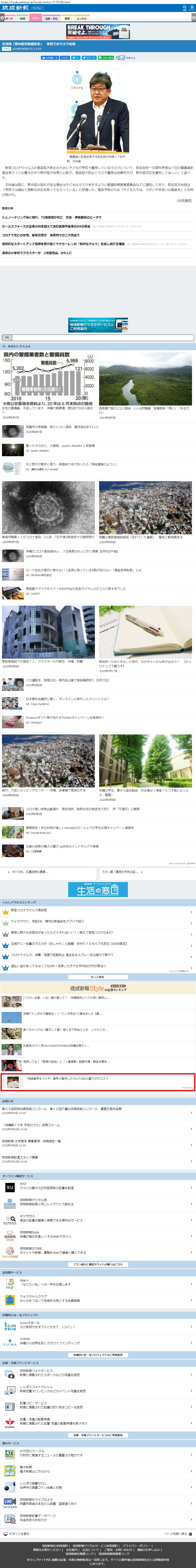Open the search icon in the header
This screenshot has height=1568, width=196.
[184, 8]
